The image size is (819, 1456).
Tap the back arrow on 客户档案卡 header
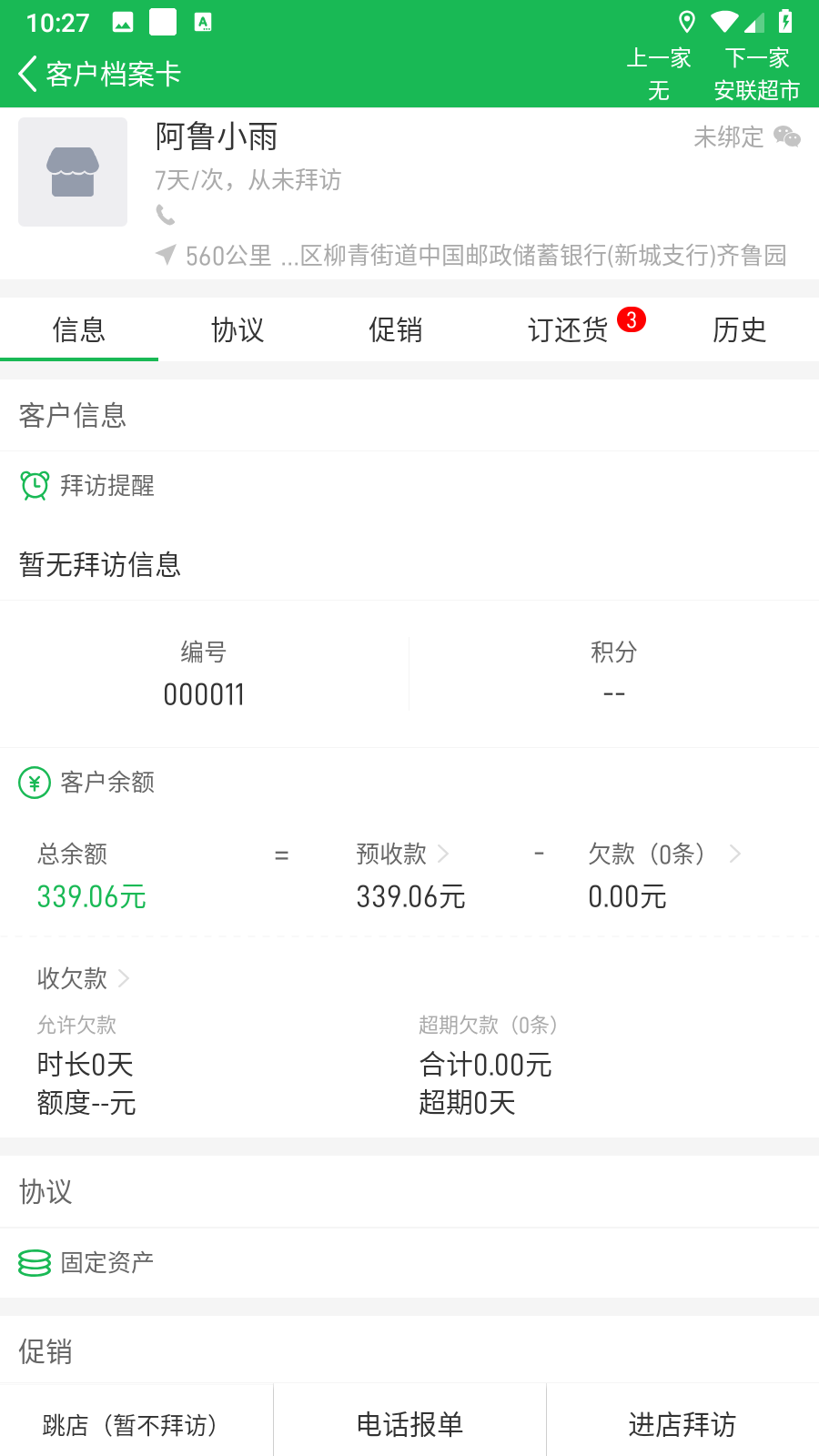pyautogui.click(x=25, y=73)
